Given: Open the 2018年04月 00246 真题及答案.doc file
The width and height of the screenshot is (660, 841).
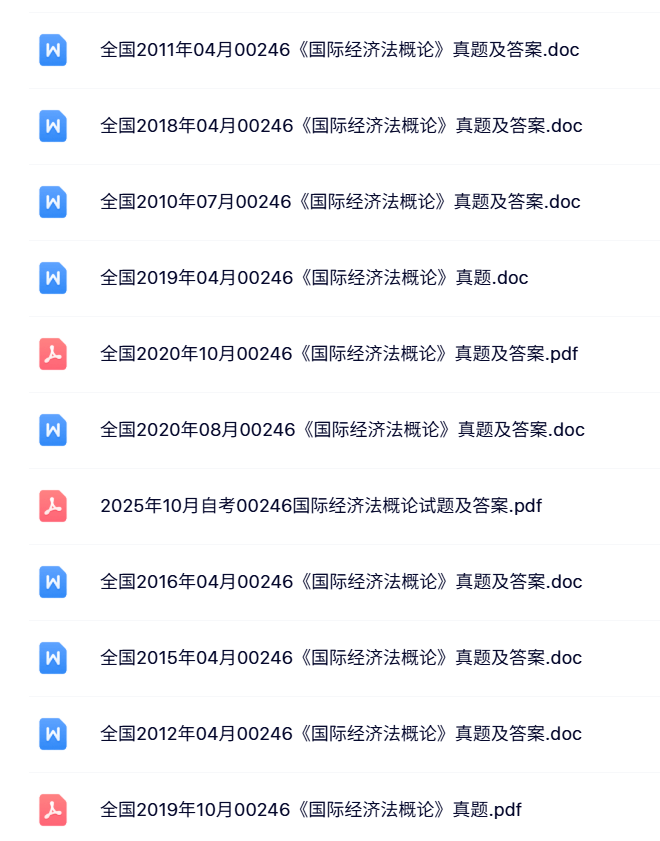Looking at the screenshot, I should click(x=341, y=126).
